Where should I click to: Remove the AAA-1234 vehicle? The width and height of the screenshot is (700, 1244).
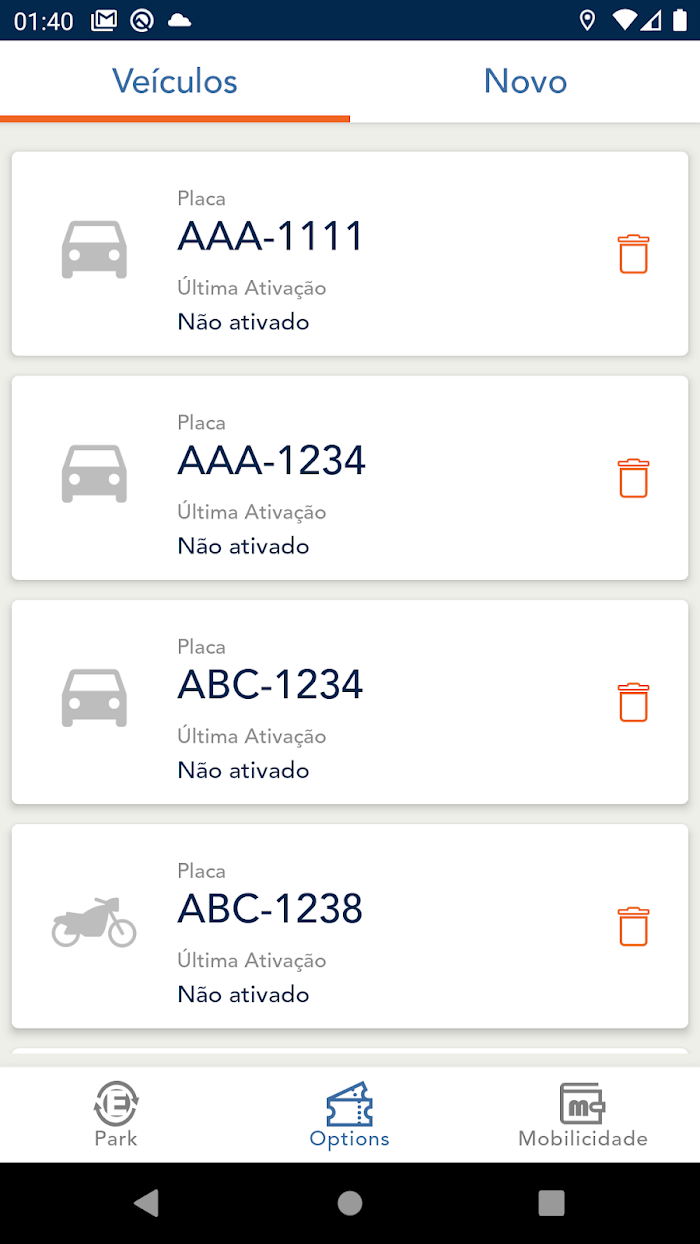633,478
